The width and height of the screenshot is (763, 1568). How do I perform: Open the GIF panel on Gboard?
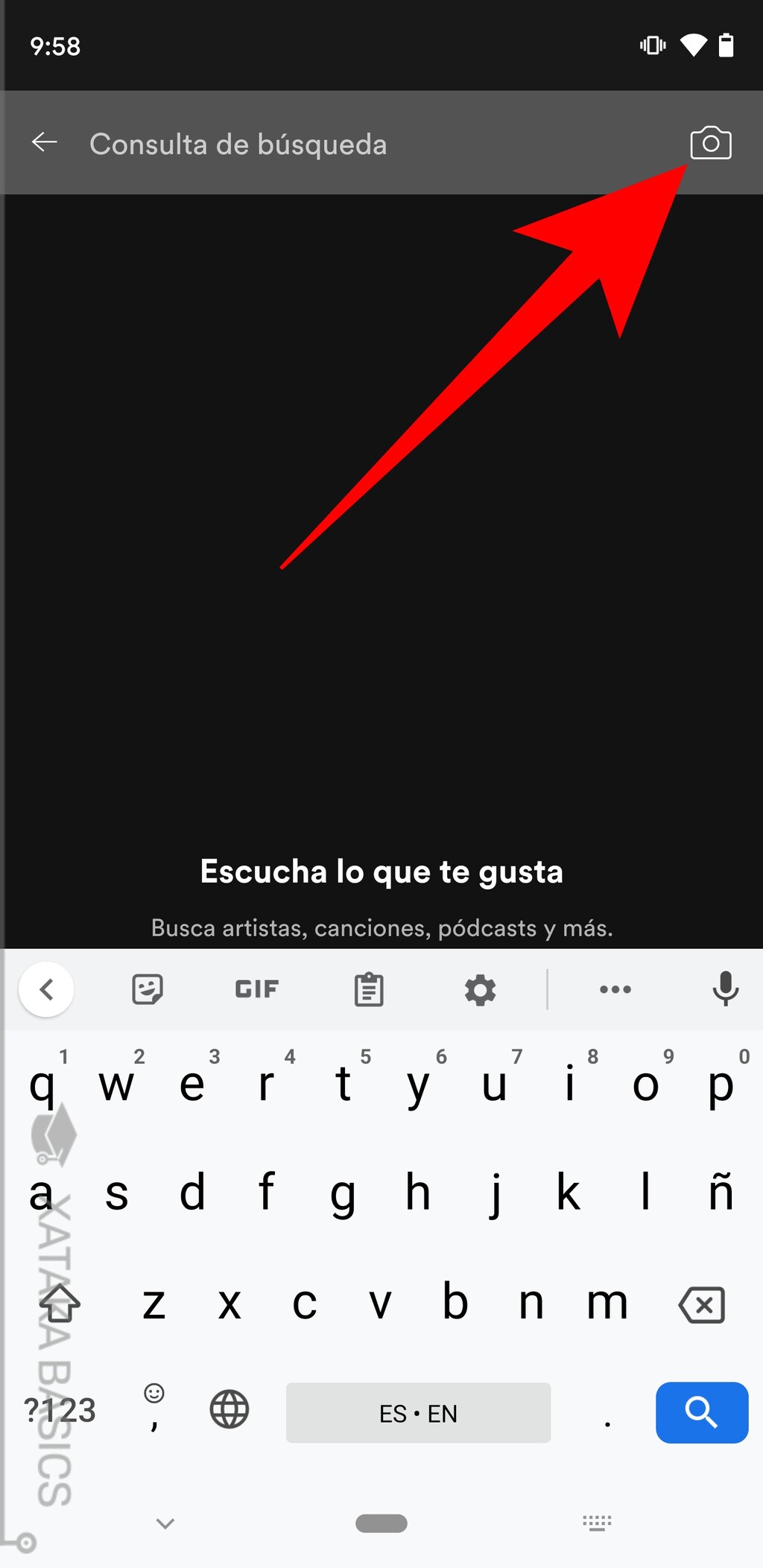click(x=256, y=989)
